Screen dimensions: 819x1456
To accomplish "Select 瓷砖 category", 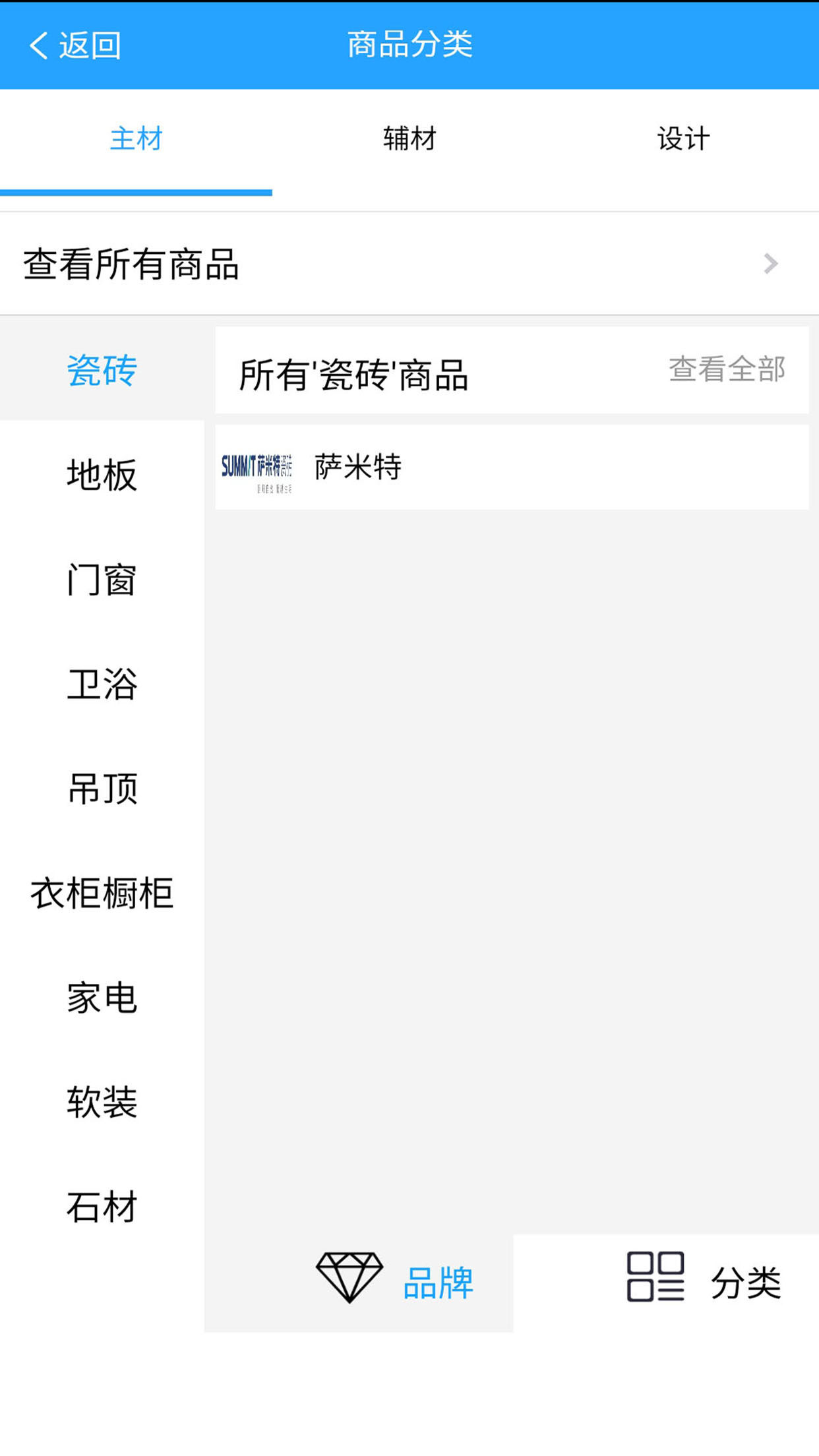I will 102,370.
